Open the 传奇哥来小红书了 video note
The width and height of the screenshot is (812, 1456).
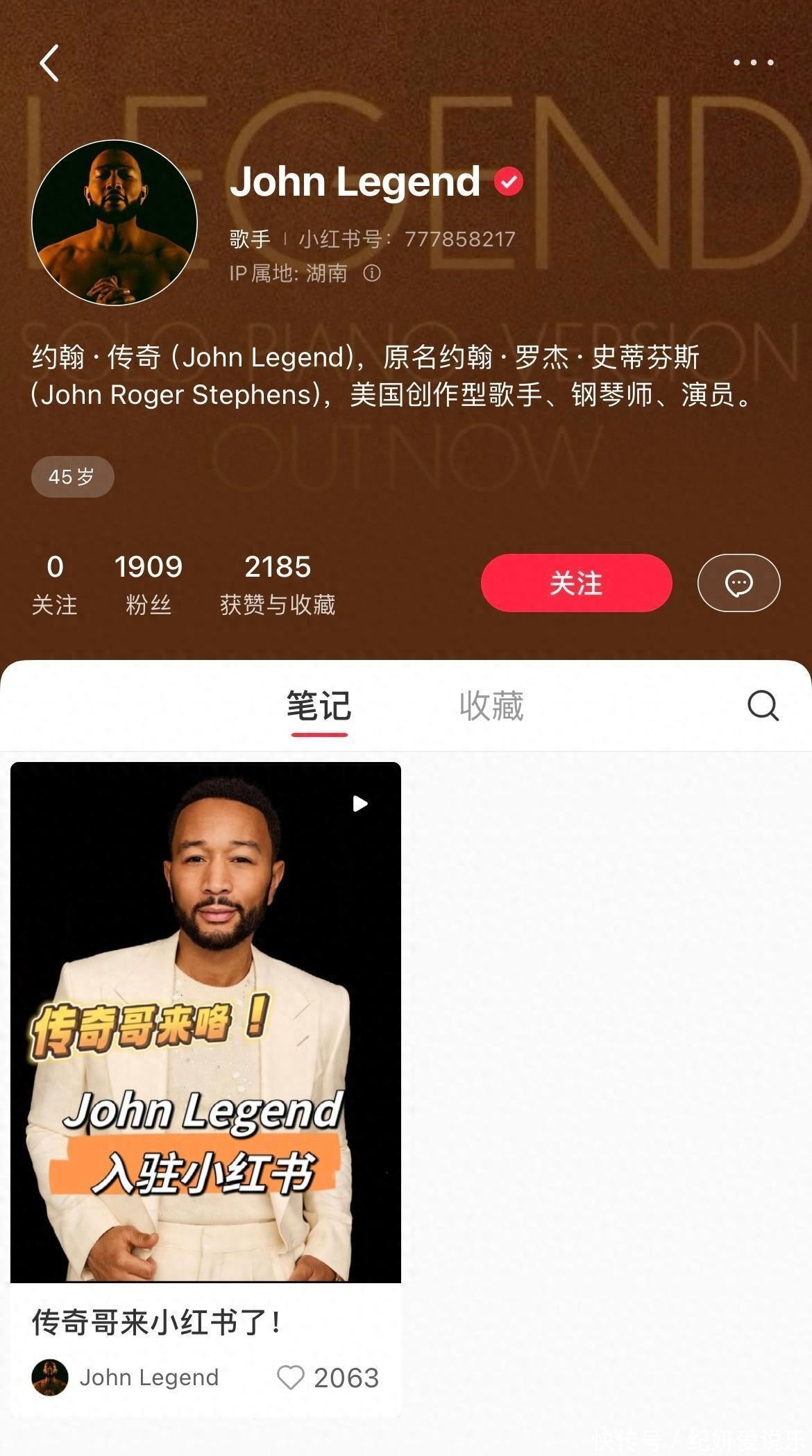pos(205,1022)
